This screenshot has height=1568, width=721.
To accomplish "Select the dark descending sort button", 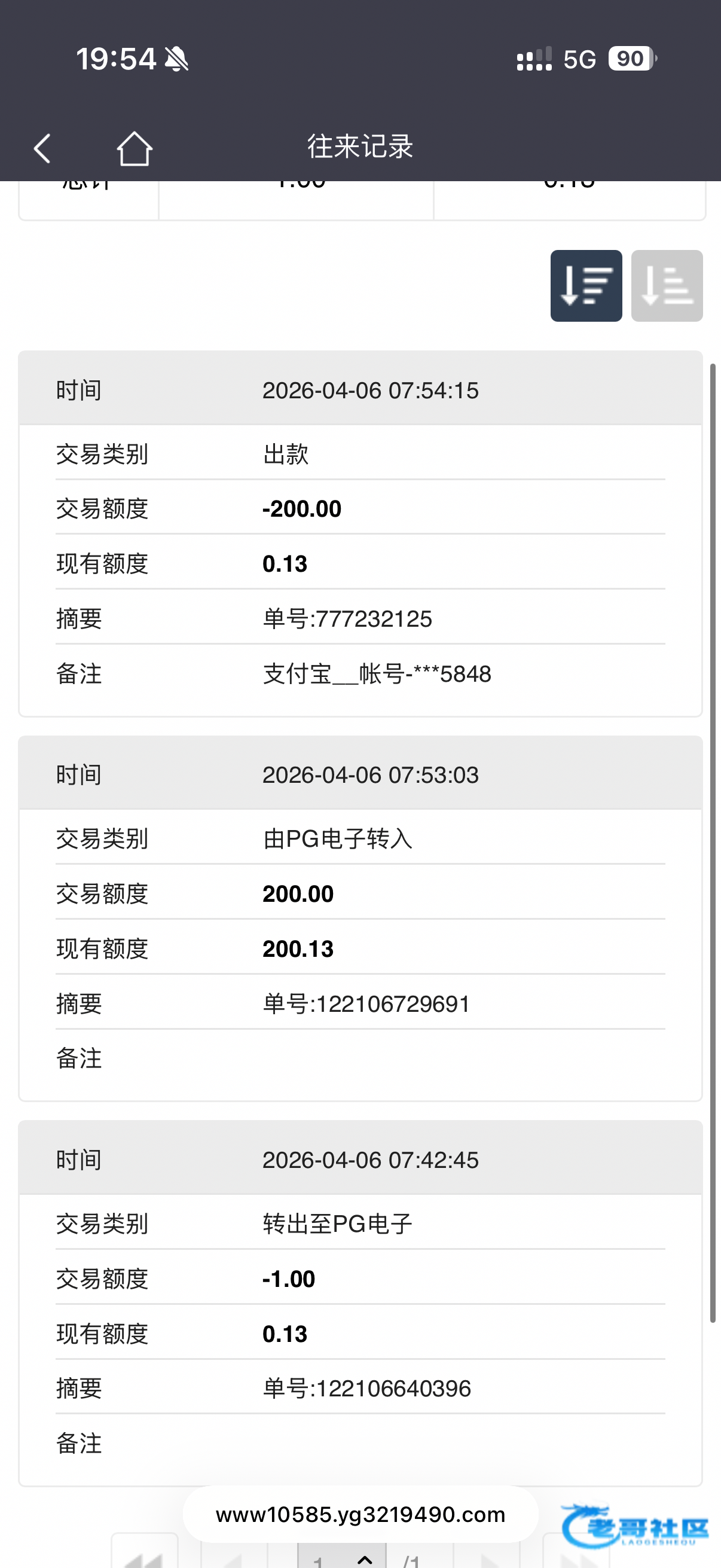I will coord(586,285).
